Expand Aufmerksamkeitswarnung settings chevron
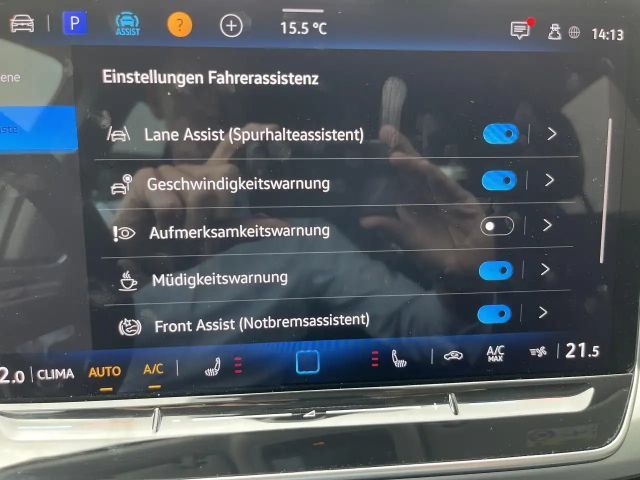 (547, 225)
